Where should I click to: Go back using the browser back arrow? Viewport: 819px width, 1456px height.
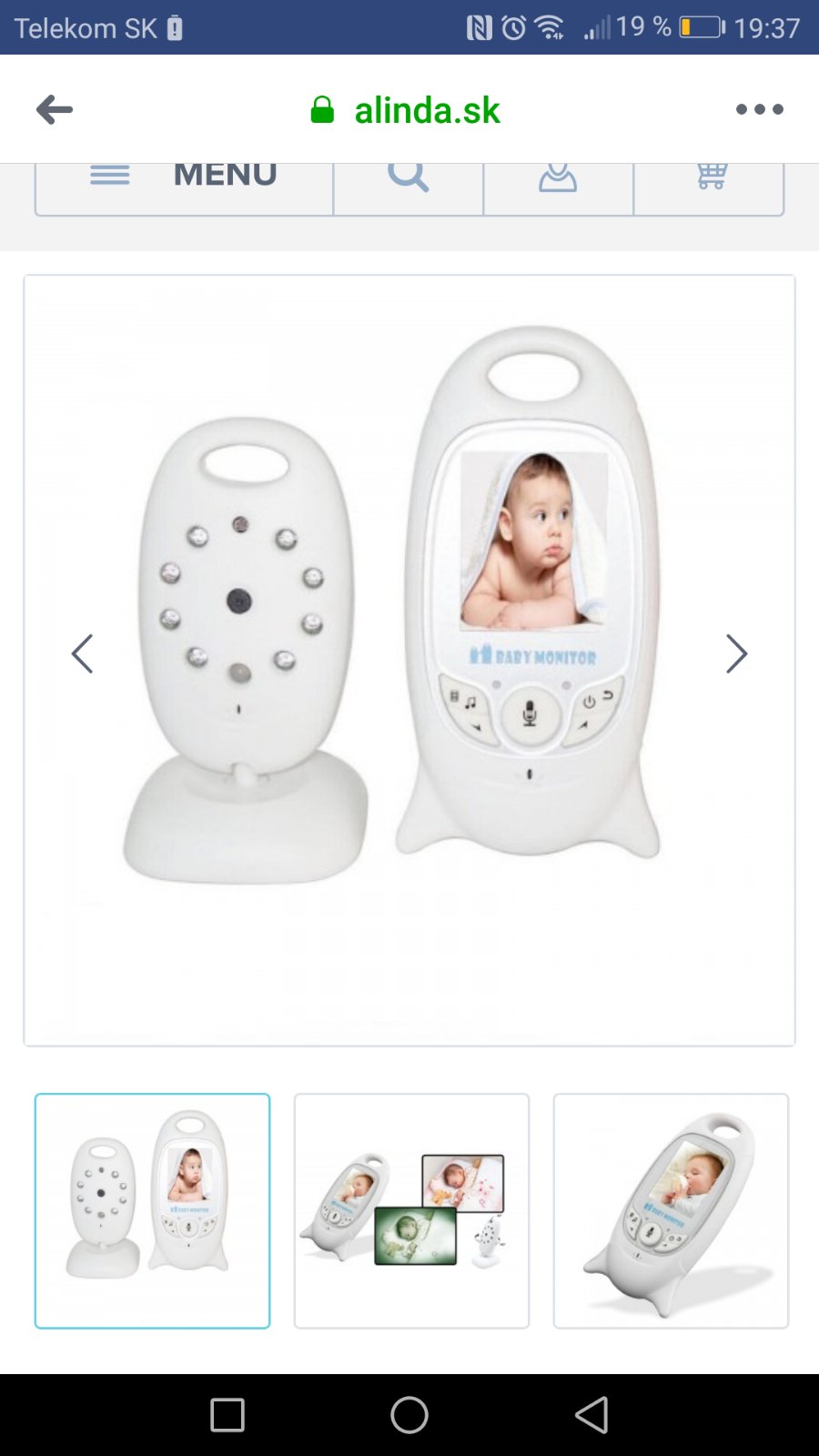pyautogui.click(x=55, y=110)
